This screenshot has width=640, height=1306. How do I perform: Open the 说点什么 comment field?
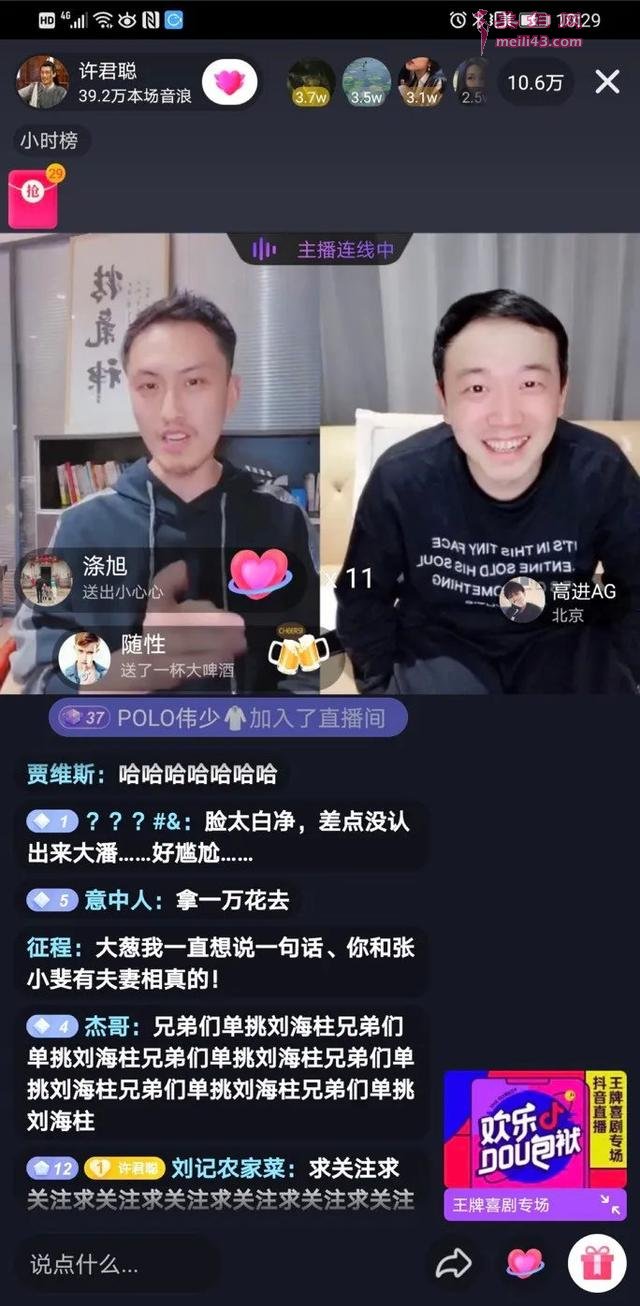coord(115,1264)
